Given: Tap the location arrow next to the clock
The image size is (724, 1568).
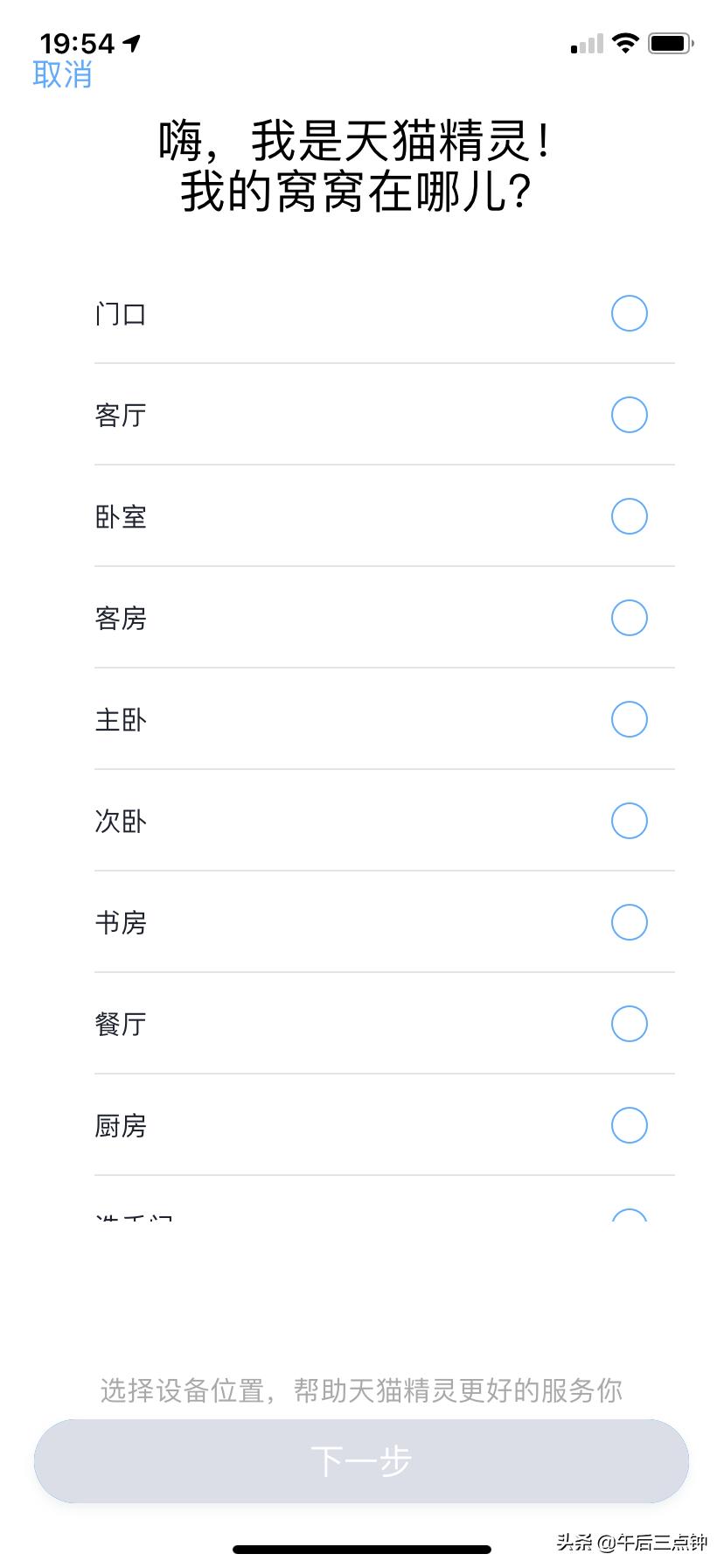Looking at the screenshot, I should point(129,42).
